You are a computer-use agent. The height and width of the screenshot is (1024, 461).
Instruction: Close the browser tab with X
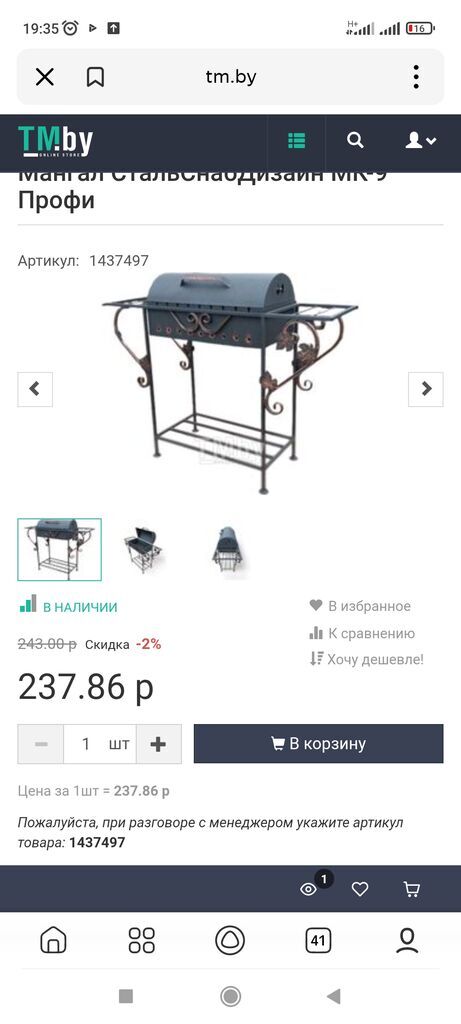click(x=44, y=78)
